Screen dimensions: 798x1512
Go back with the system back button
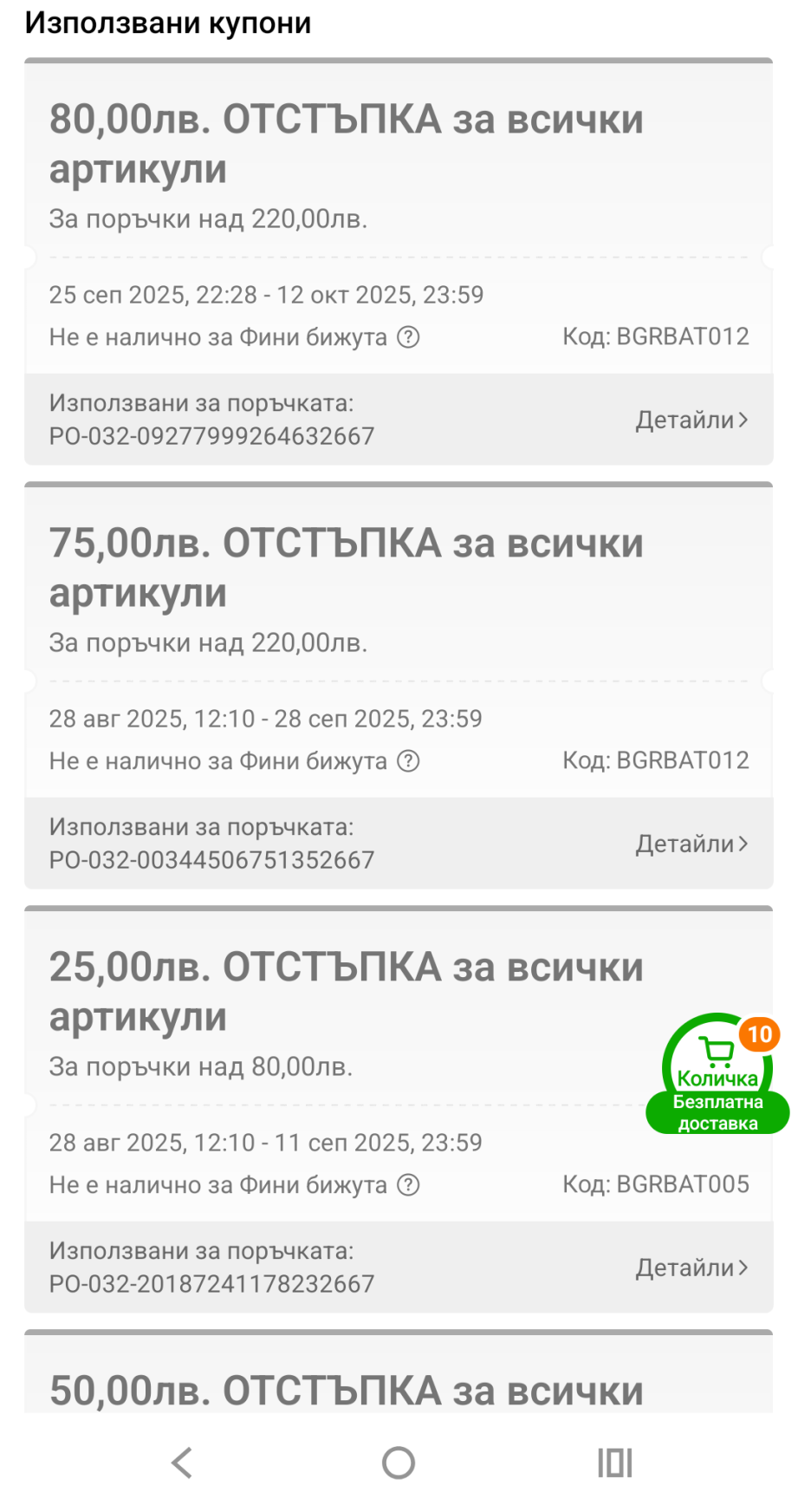[182, 1463]
